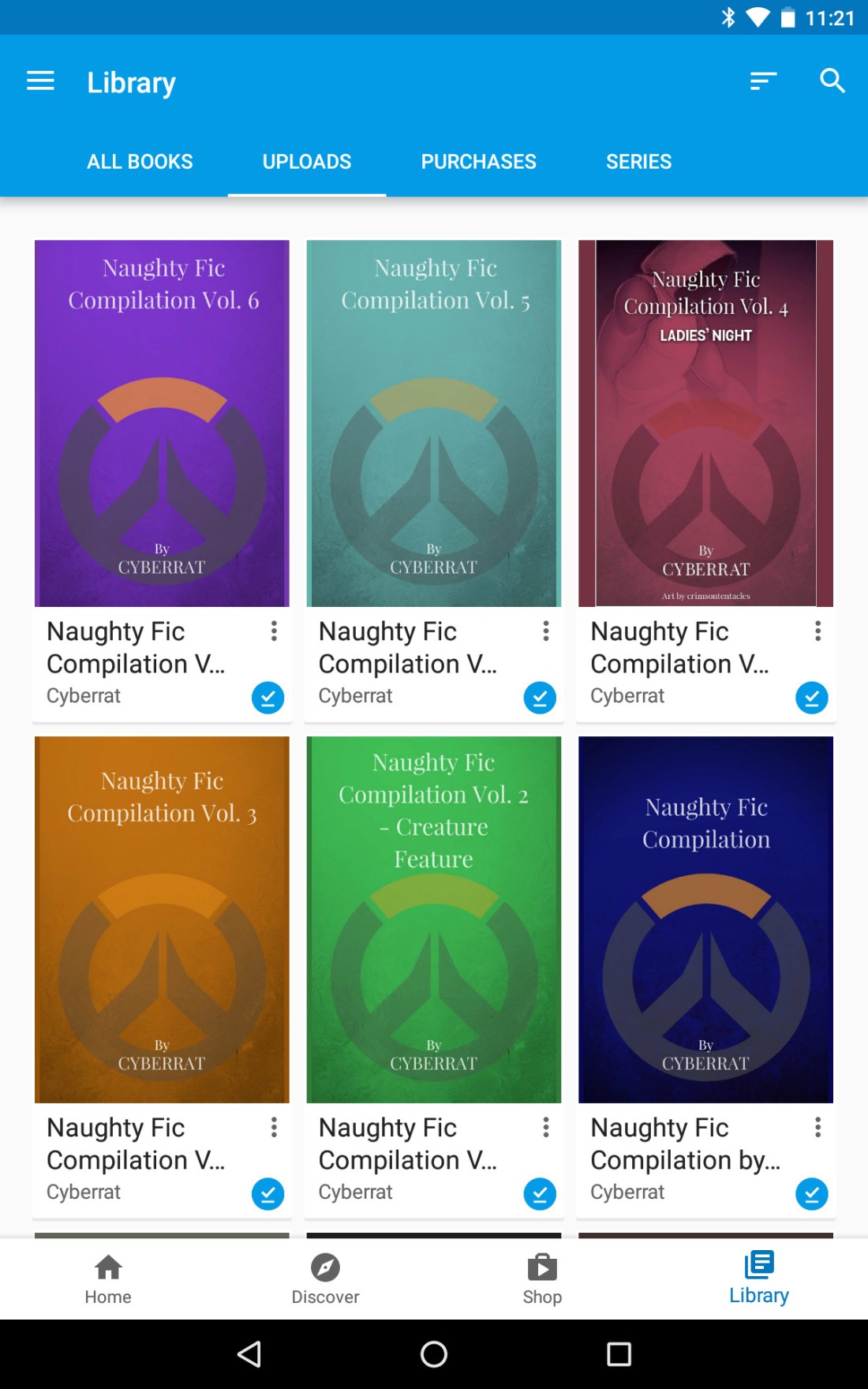Open the Creature Feature Vol. 2 book
868x1389 pixels.
tap(434, 919)
